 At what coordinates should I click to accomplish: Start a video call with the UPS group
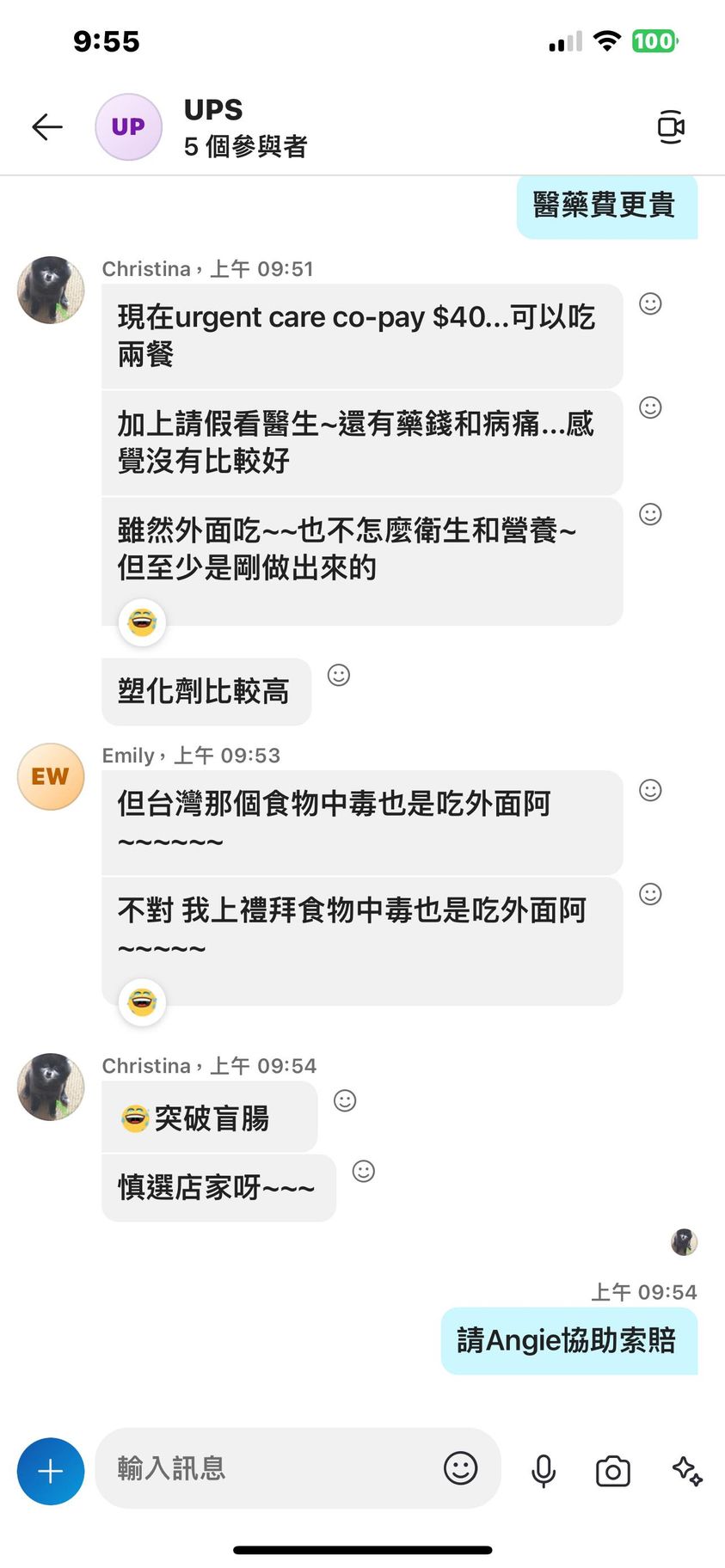[x=670, y=127]
